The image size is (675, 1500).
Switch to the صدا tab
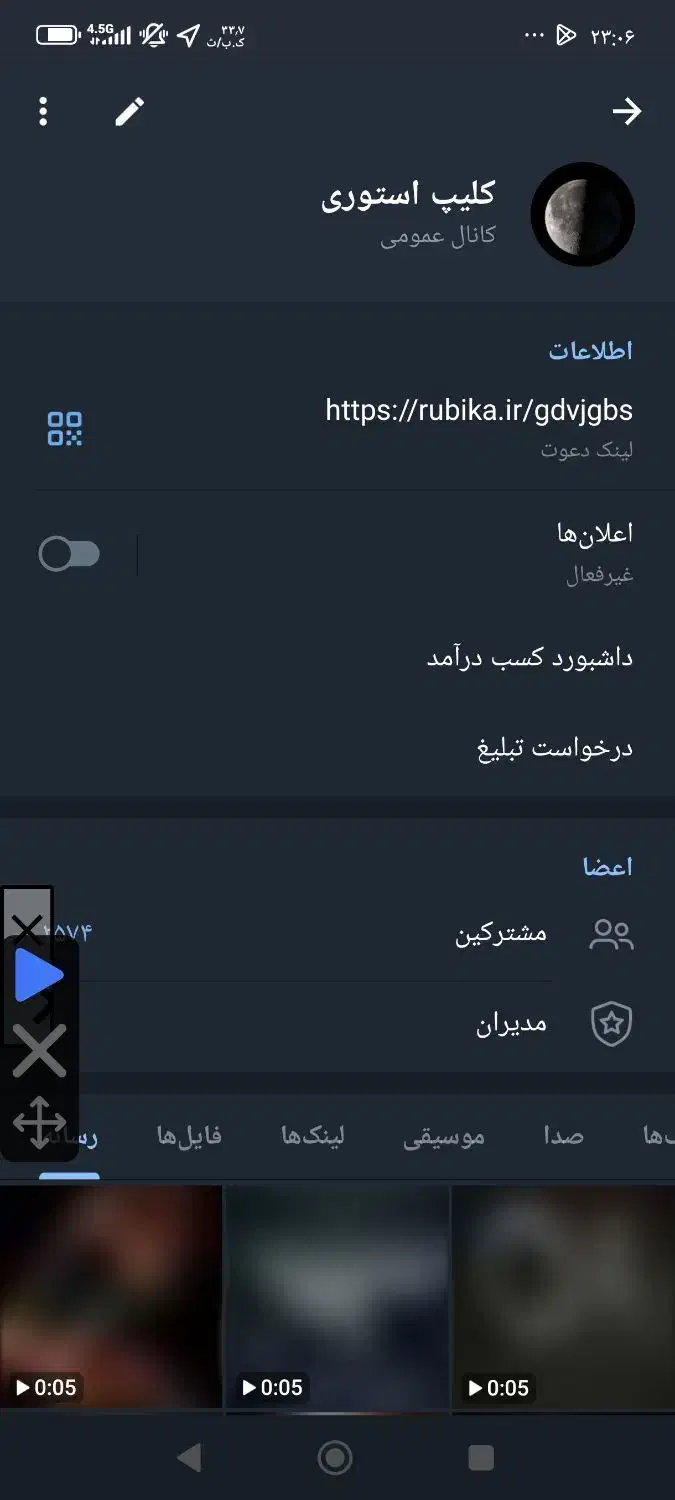tap(563, 1136)
